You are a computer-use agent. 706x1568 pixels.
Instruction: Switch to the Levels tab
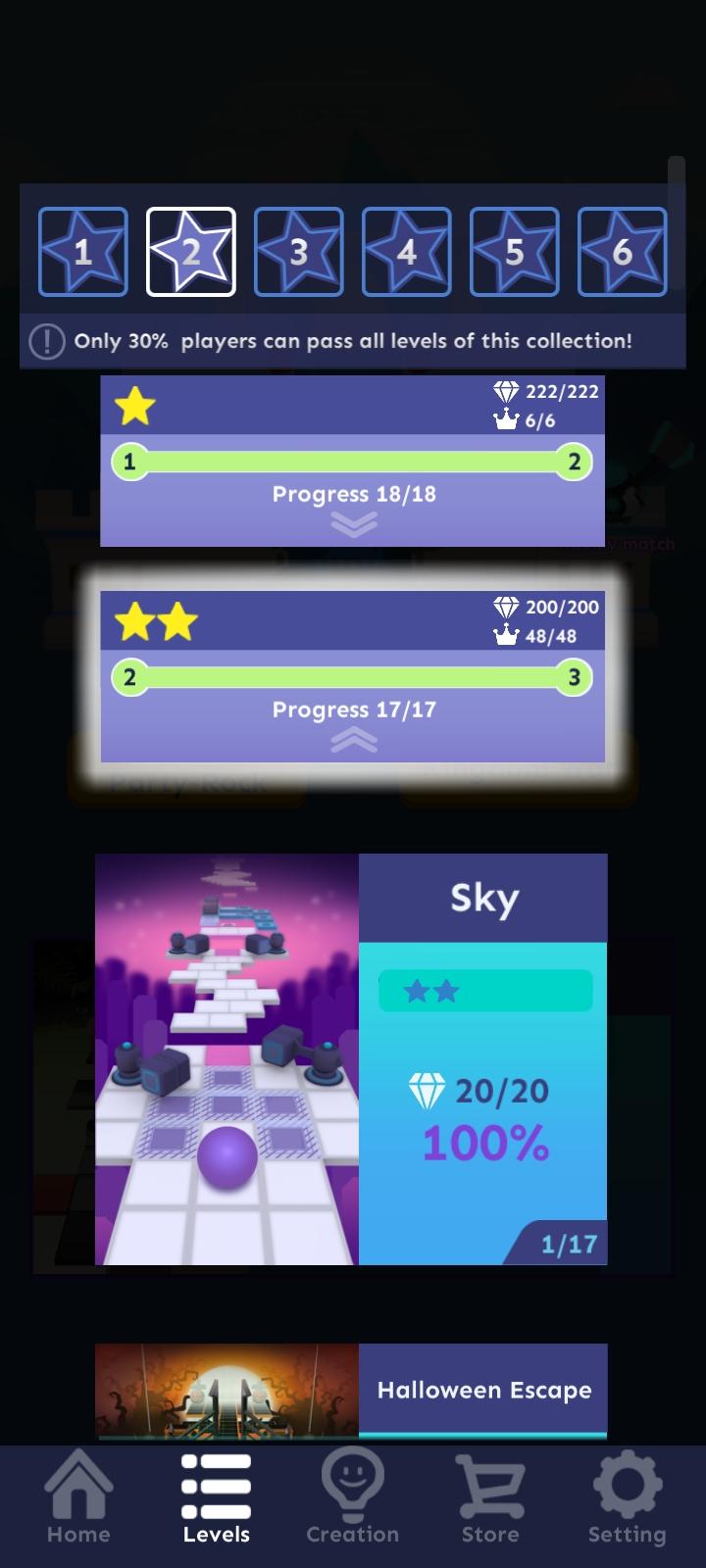pos(216,1499)
